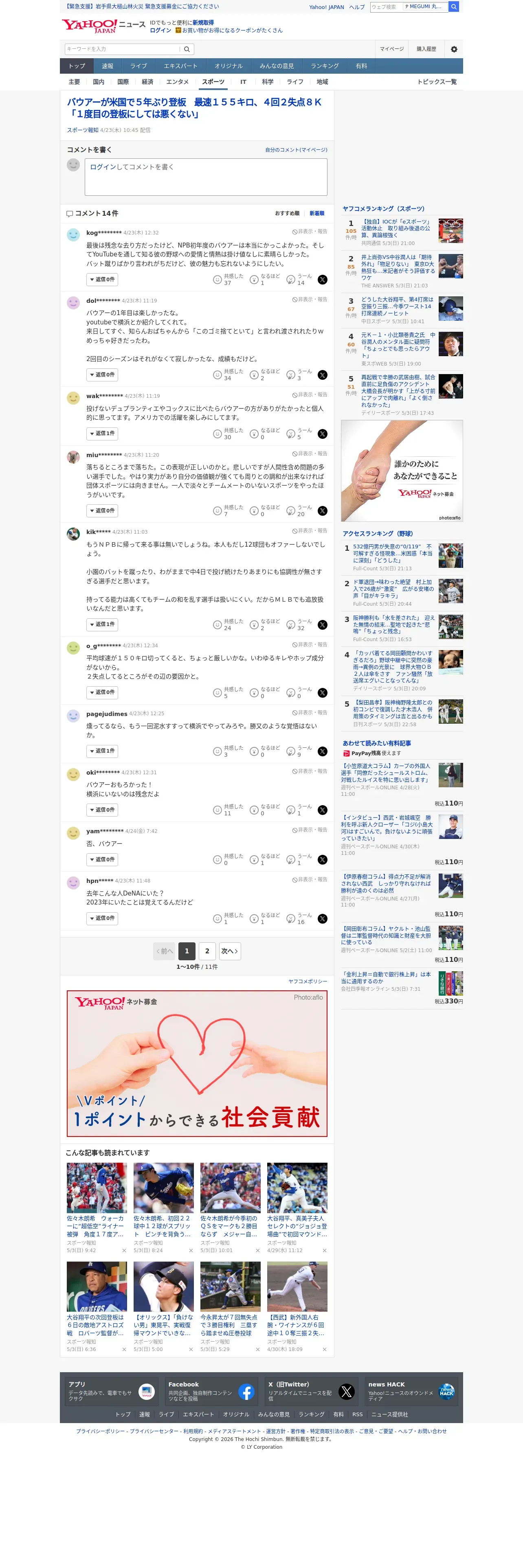This screenshot has width=523, height=1568.
Task: Share wak's comment to X
Action: point(323,434)
